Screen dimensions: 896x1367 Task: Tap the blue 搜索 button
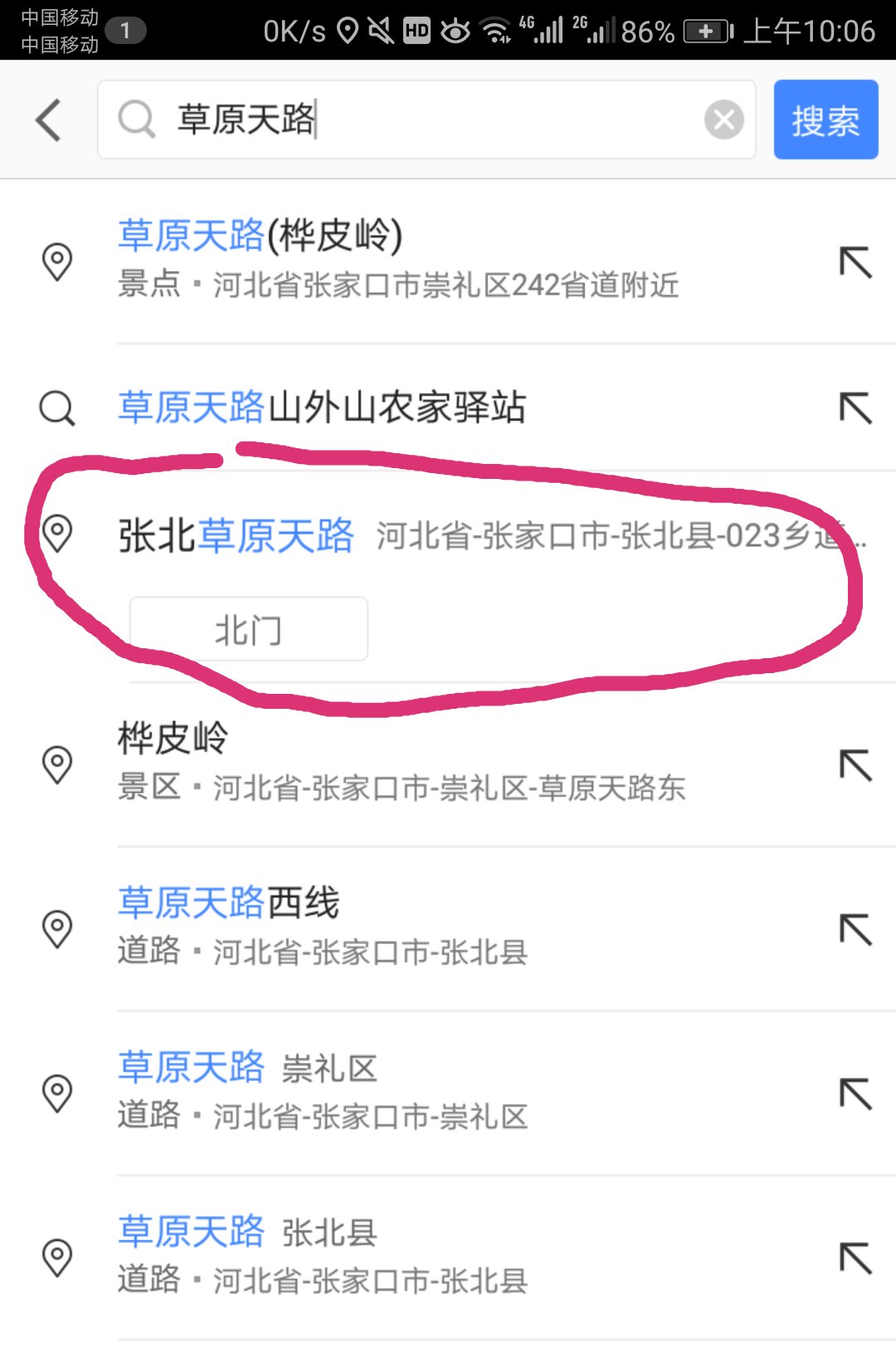pos(825,120)
